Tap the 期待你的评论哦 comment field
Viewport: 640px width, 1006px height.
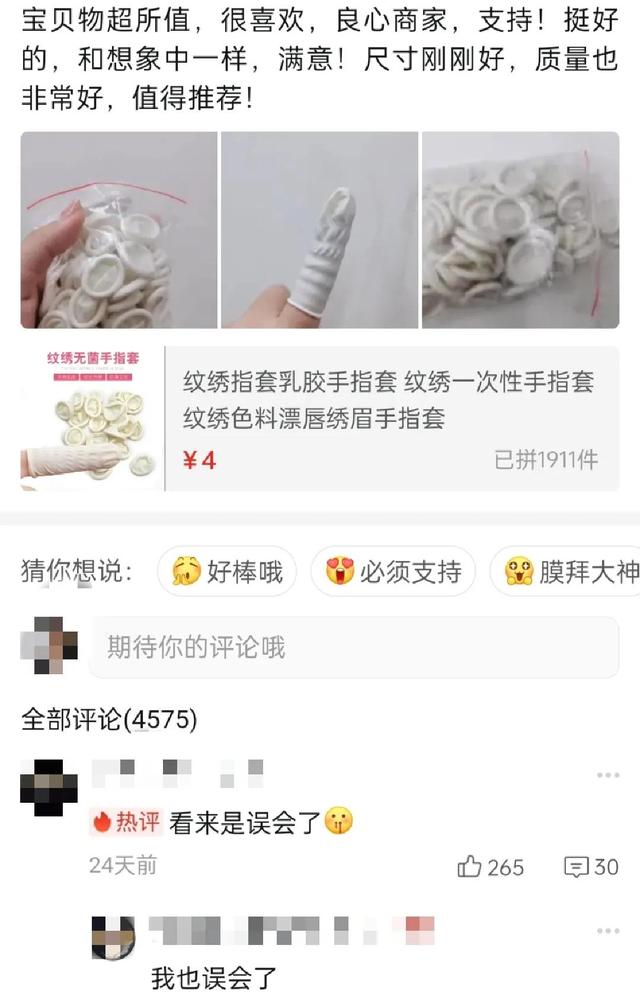354,647
